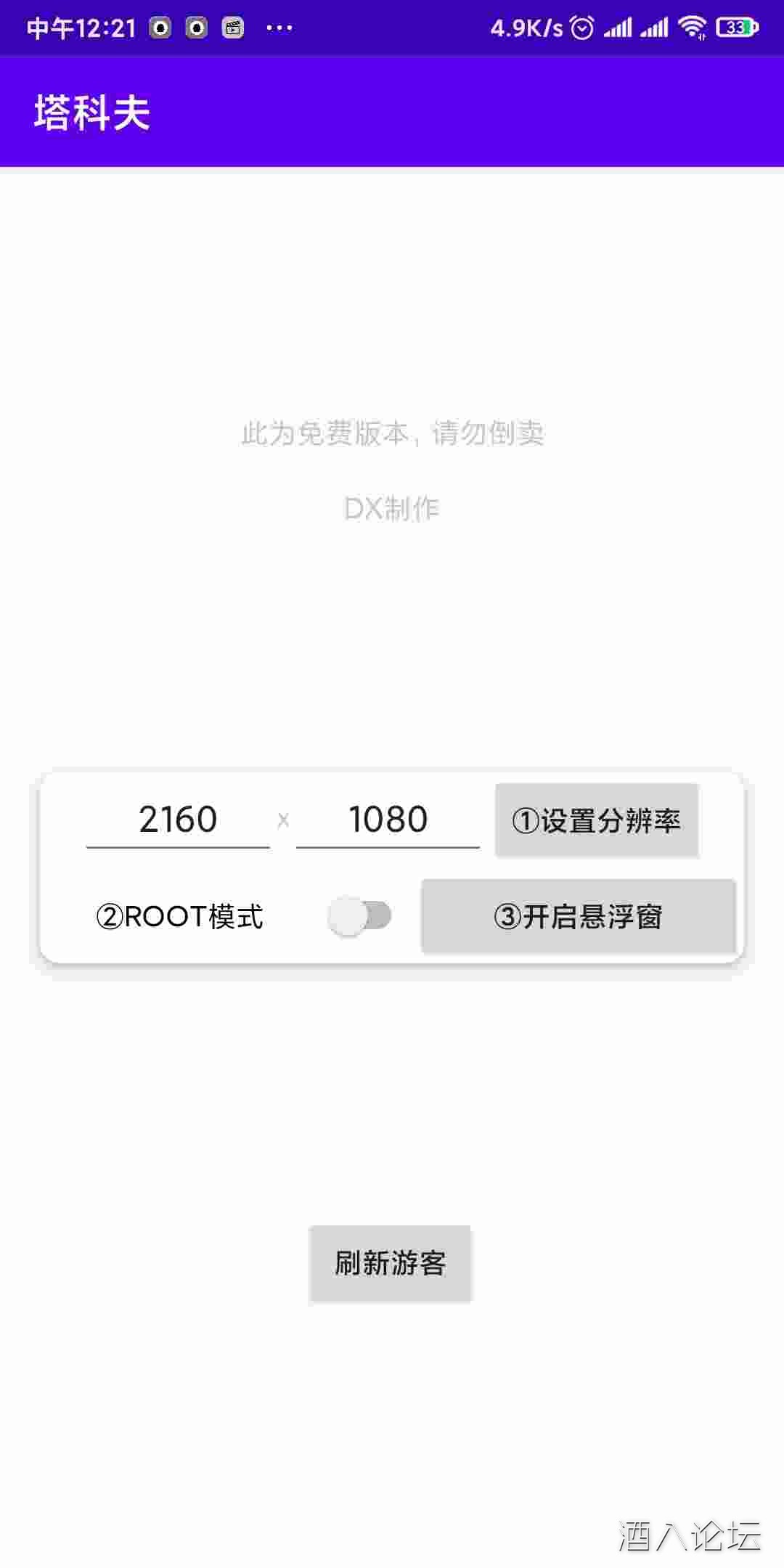Screen dimensions: 784x1568
Task: Click the 刷新游客 button at the bottom
Action: (391, 1262)
